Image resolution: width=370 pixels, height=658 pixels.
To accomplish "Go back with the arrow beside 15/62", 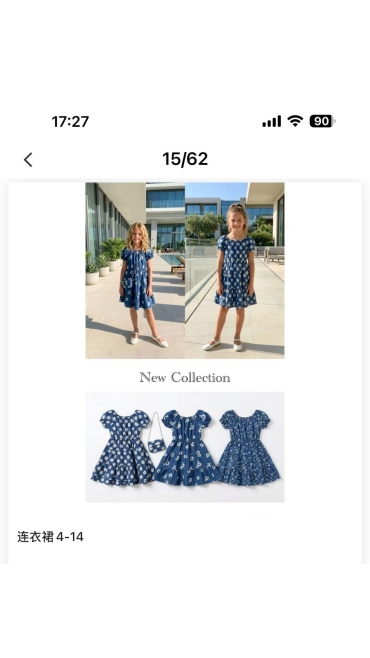I will 28,160.
